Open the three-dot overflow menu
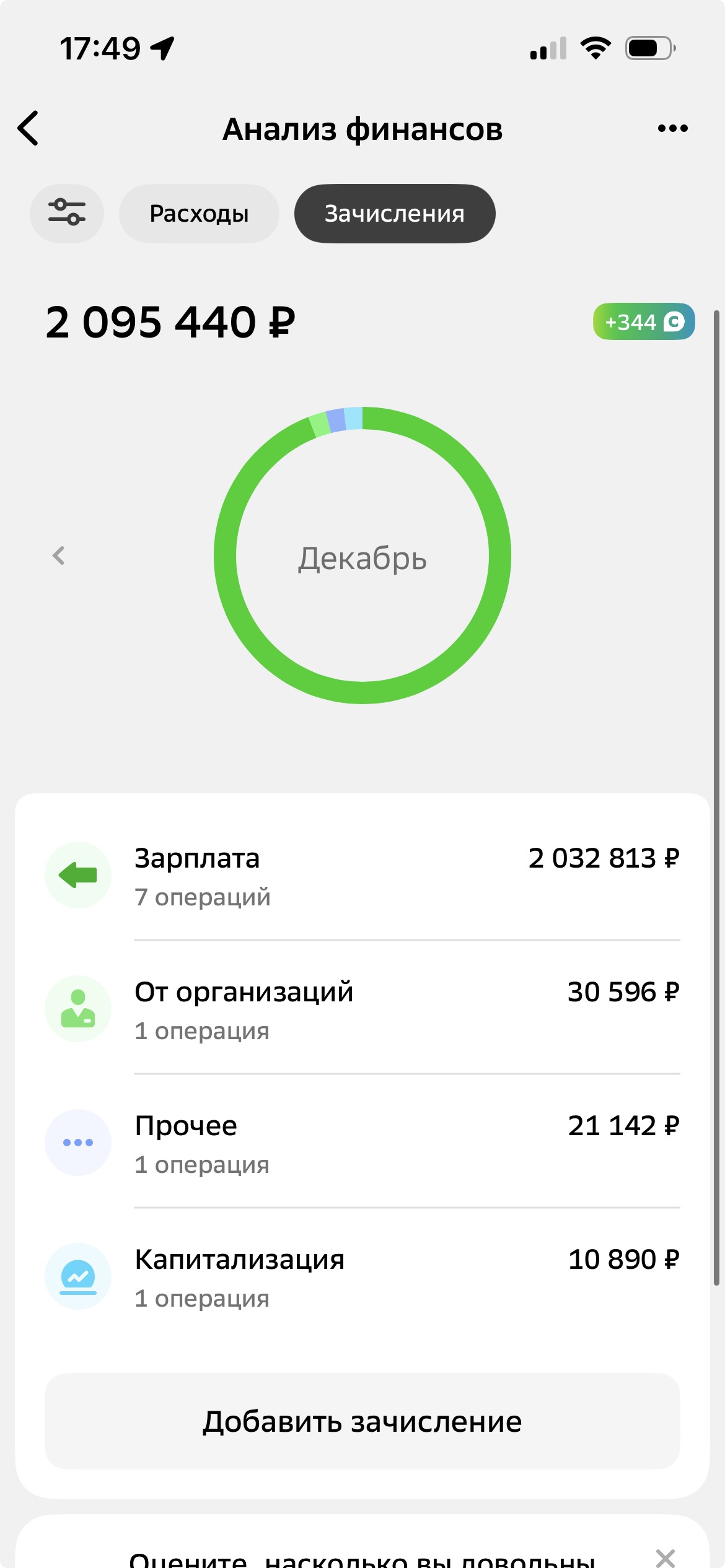Image resolution: width=725 pixels, height=1568 pixels. point(672,128)
